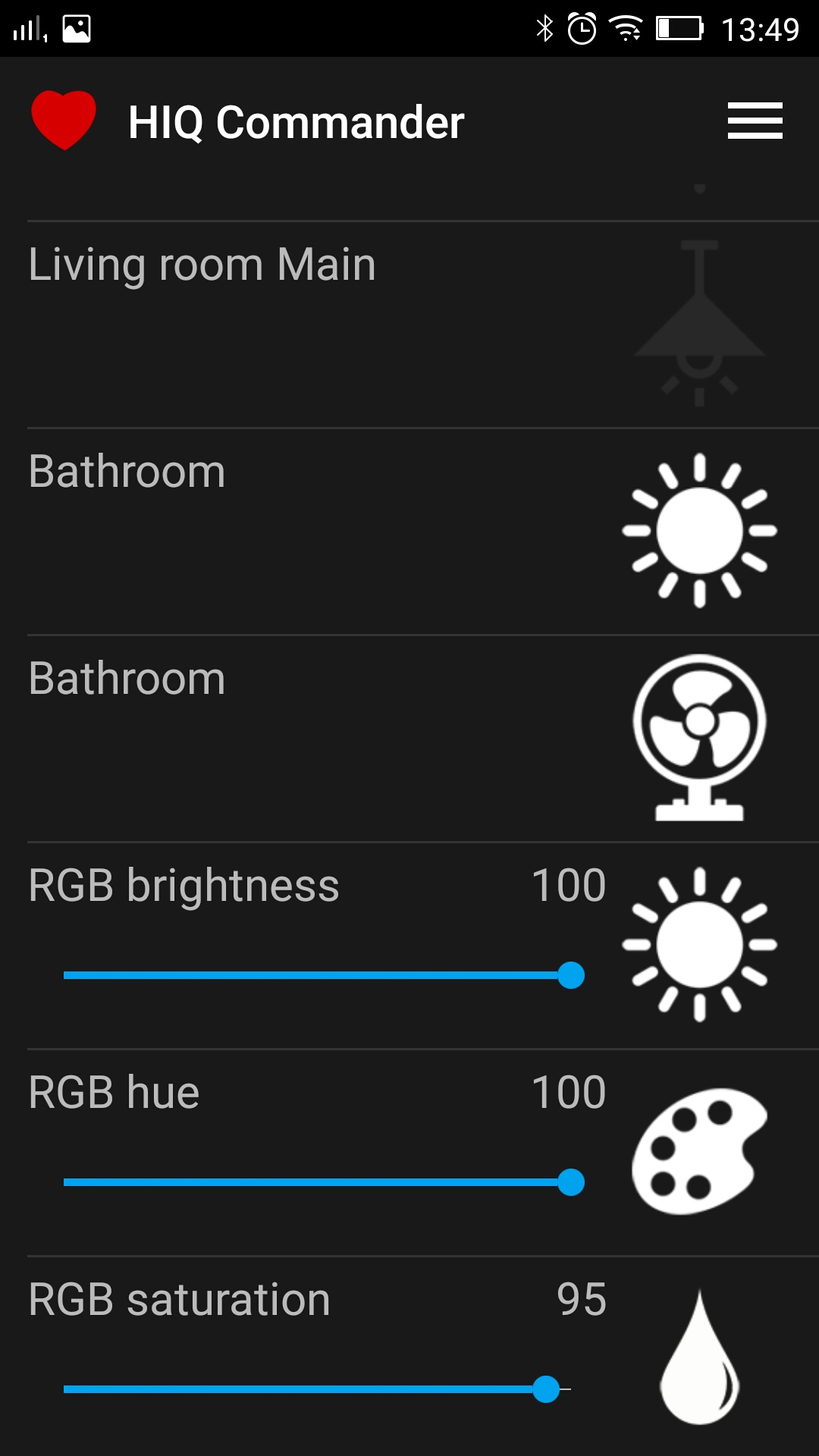Image resolution: width=819 pixels, height=1456 pixels.
Task: Tap the RGB hue palette icon
Action: click(x=699, y=1151)
